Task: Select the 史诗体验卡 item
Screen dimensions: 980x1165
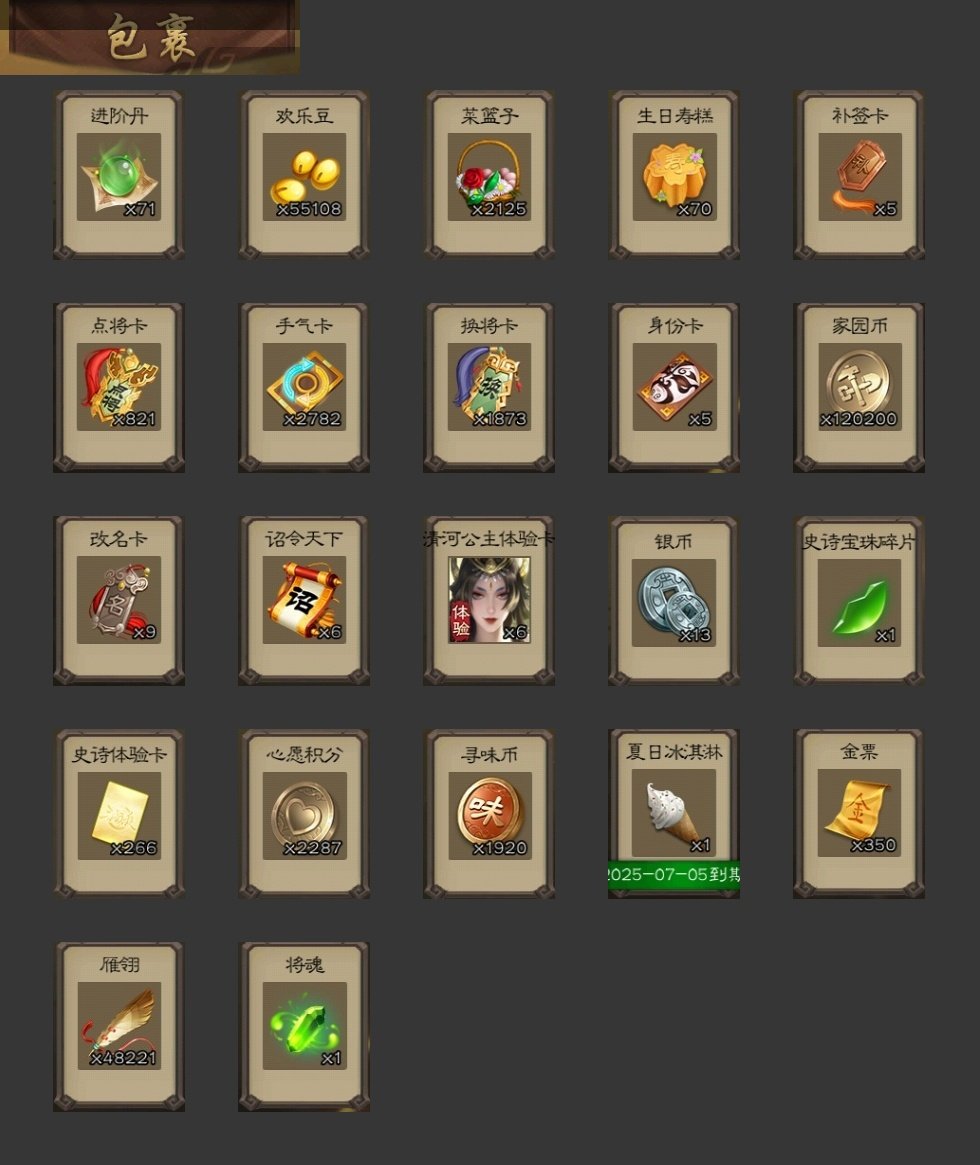Action: 119,814
